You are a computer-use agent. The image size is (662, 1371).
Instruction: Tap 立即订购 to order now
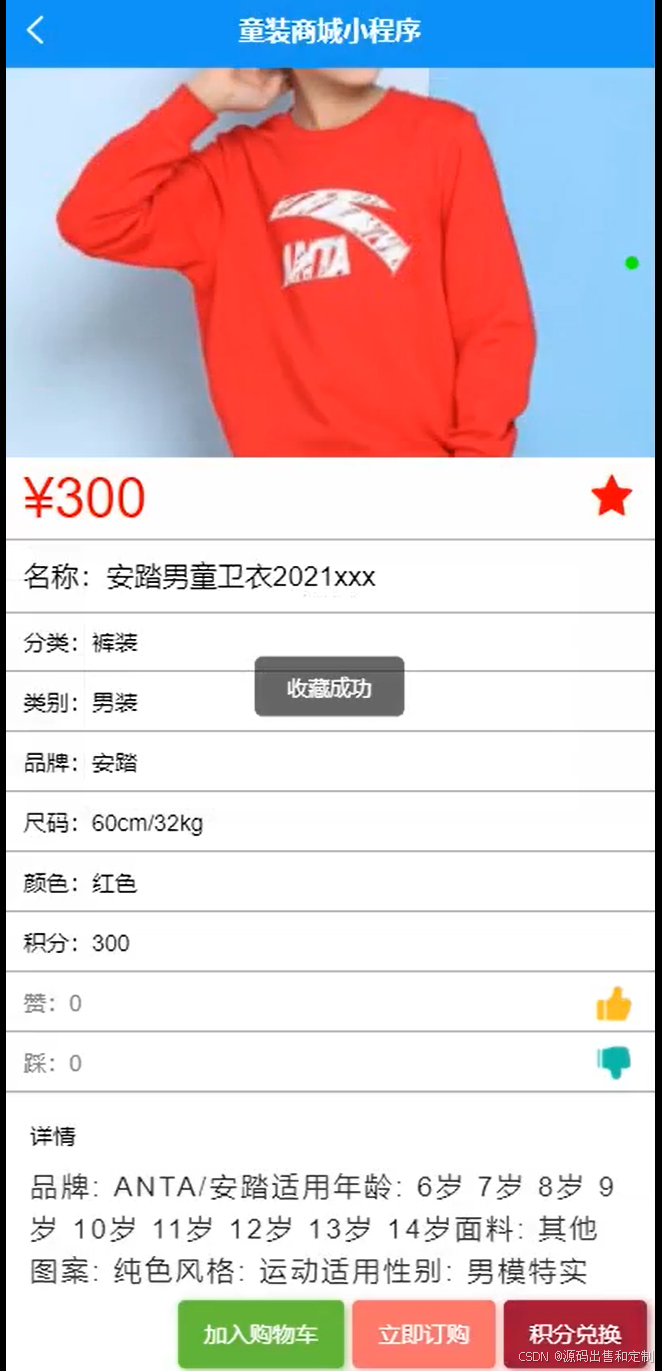423,1334
